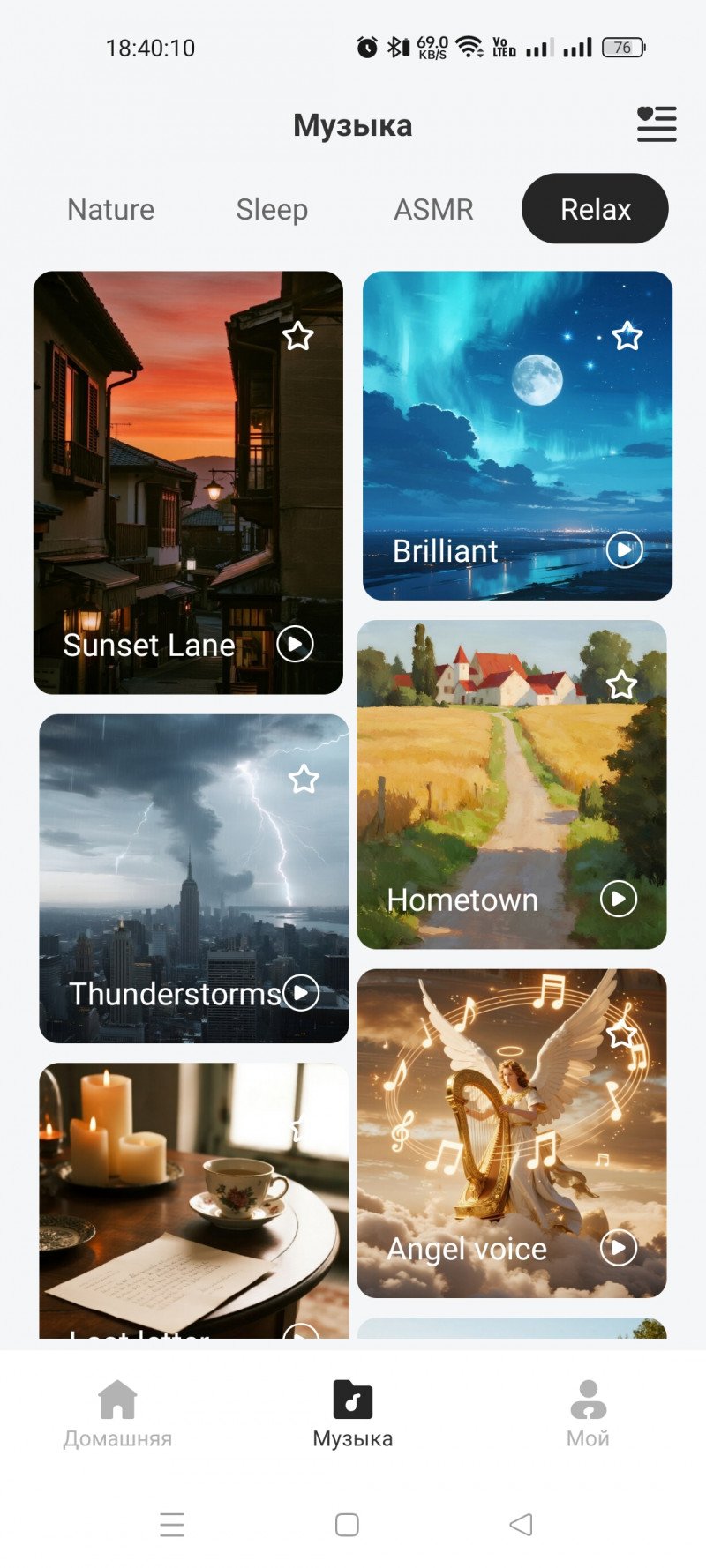Viewport: 706px width, 1568px height.
Task: Go to the Домашняя tab
Action: tap(117, 1414)
